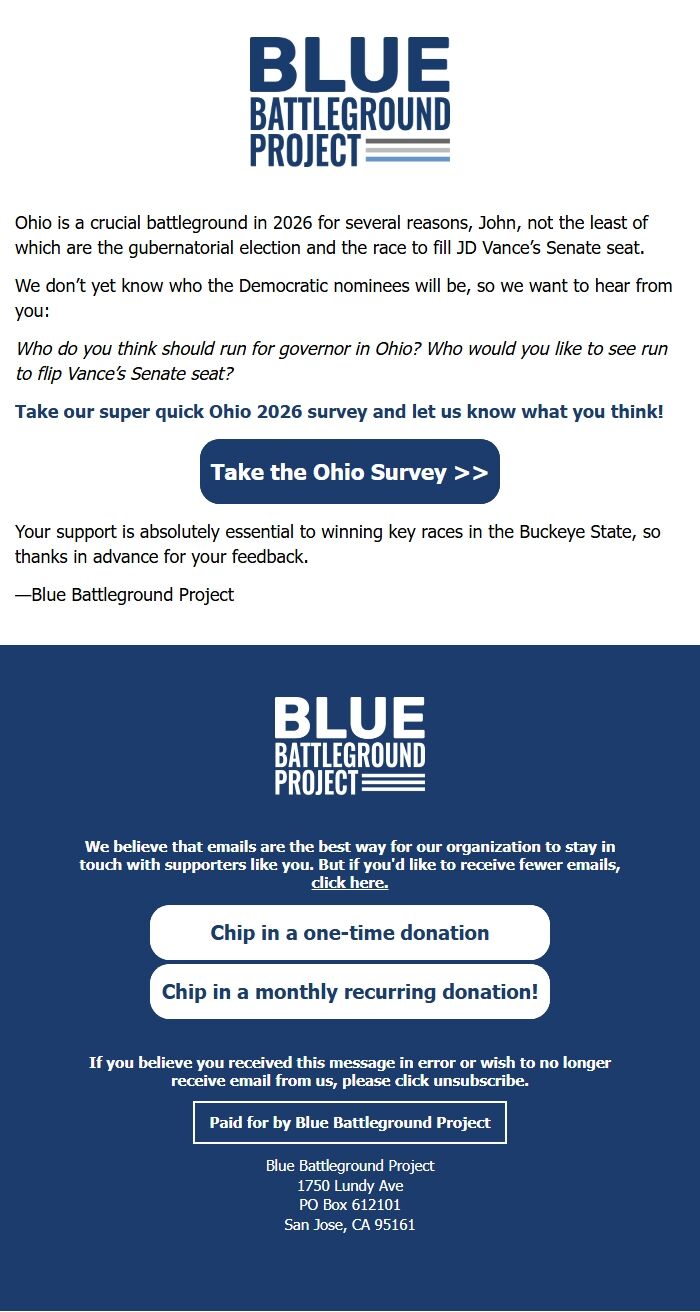The image size is (700, 1312).
Task: Tap the Take the Ohio Survey button
Action: tap(349, 472)
